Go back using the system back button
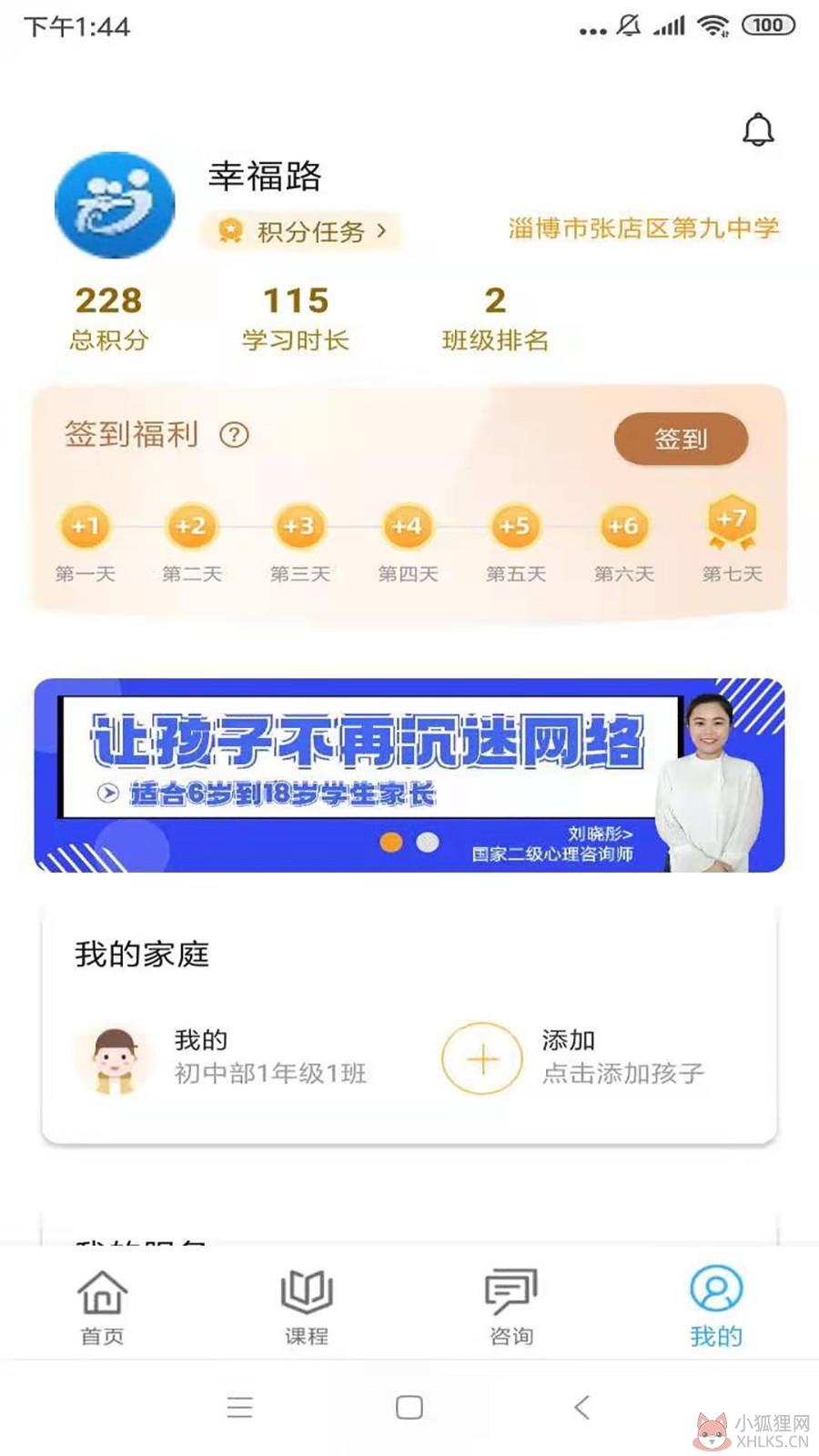The height and width of the screenshot is (1456, 819). [x=582, y=1407]
